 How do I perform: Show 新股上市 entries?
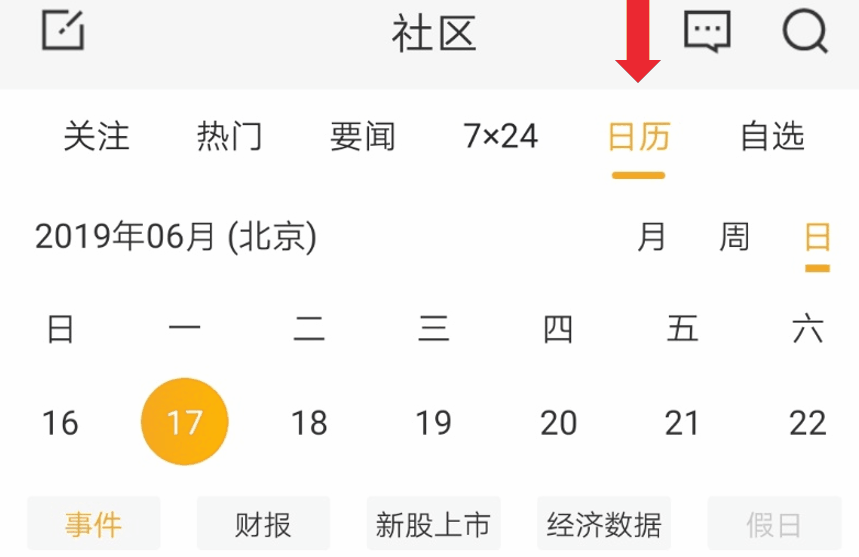(433, 523)
